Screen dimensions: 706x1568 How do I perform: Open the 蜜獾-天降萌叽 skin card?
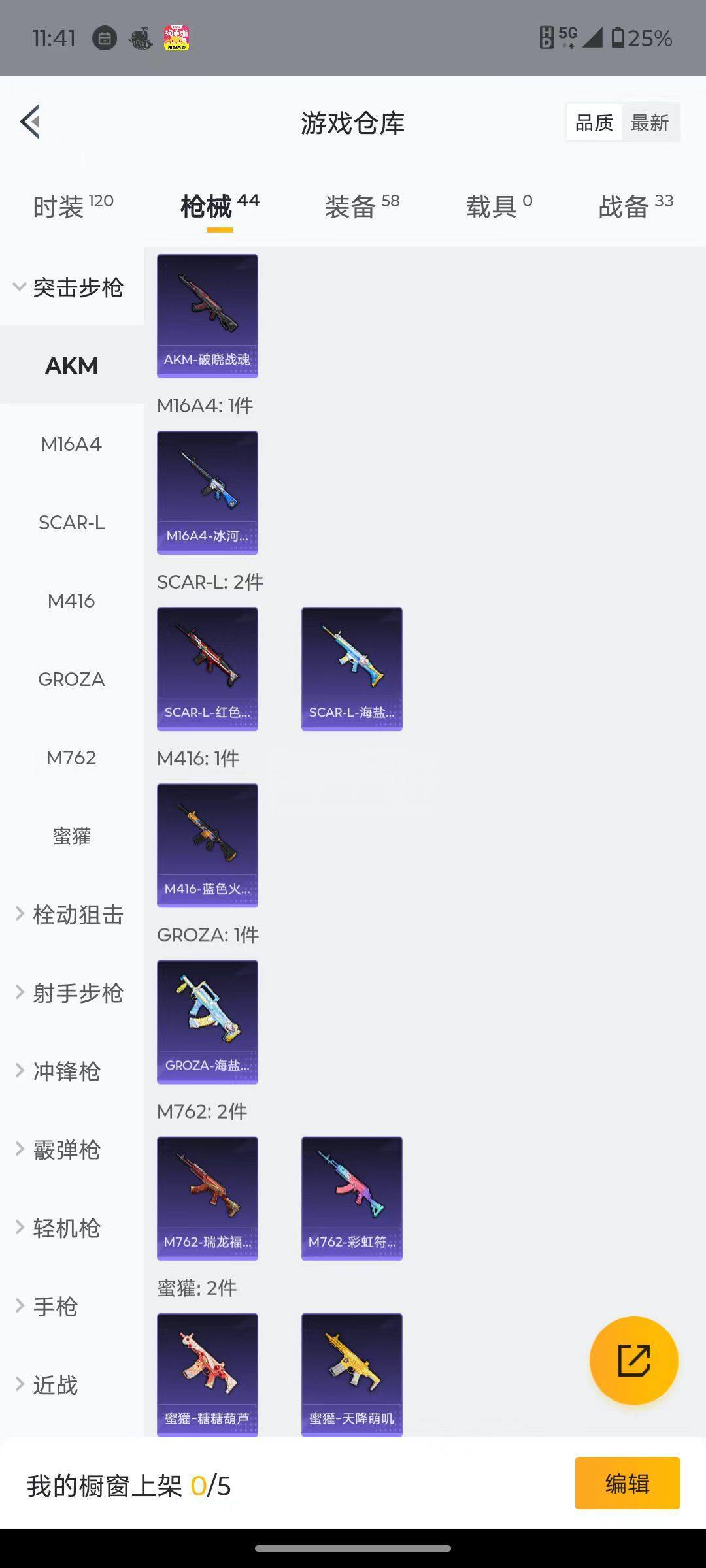coord(352,1374)
